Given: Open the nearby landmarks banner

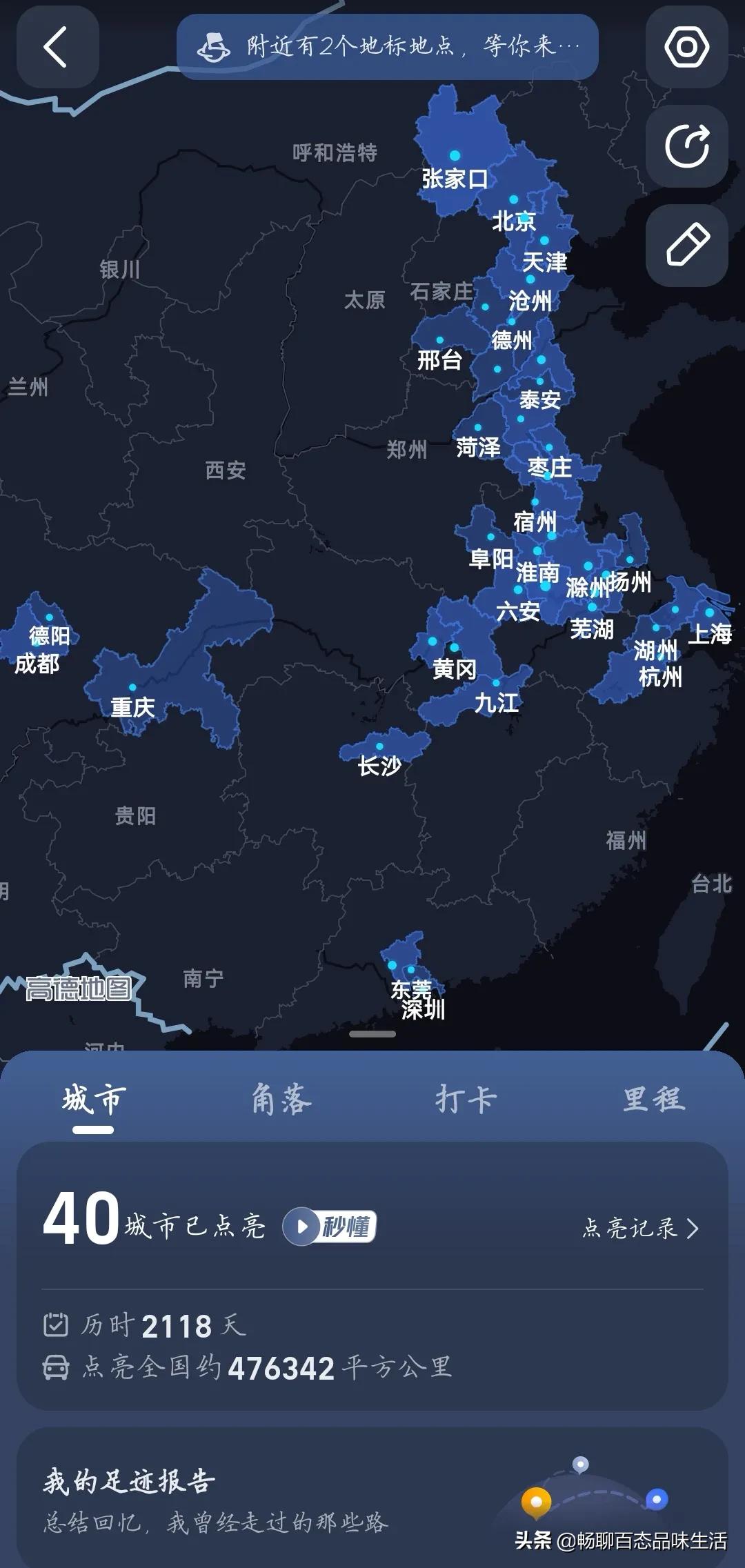Looking at the screenshot, I should 387,47.
